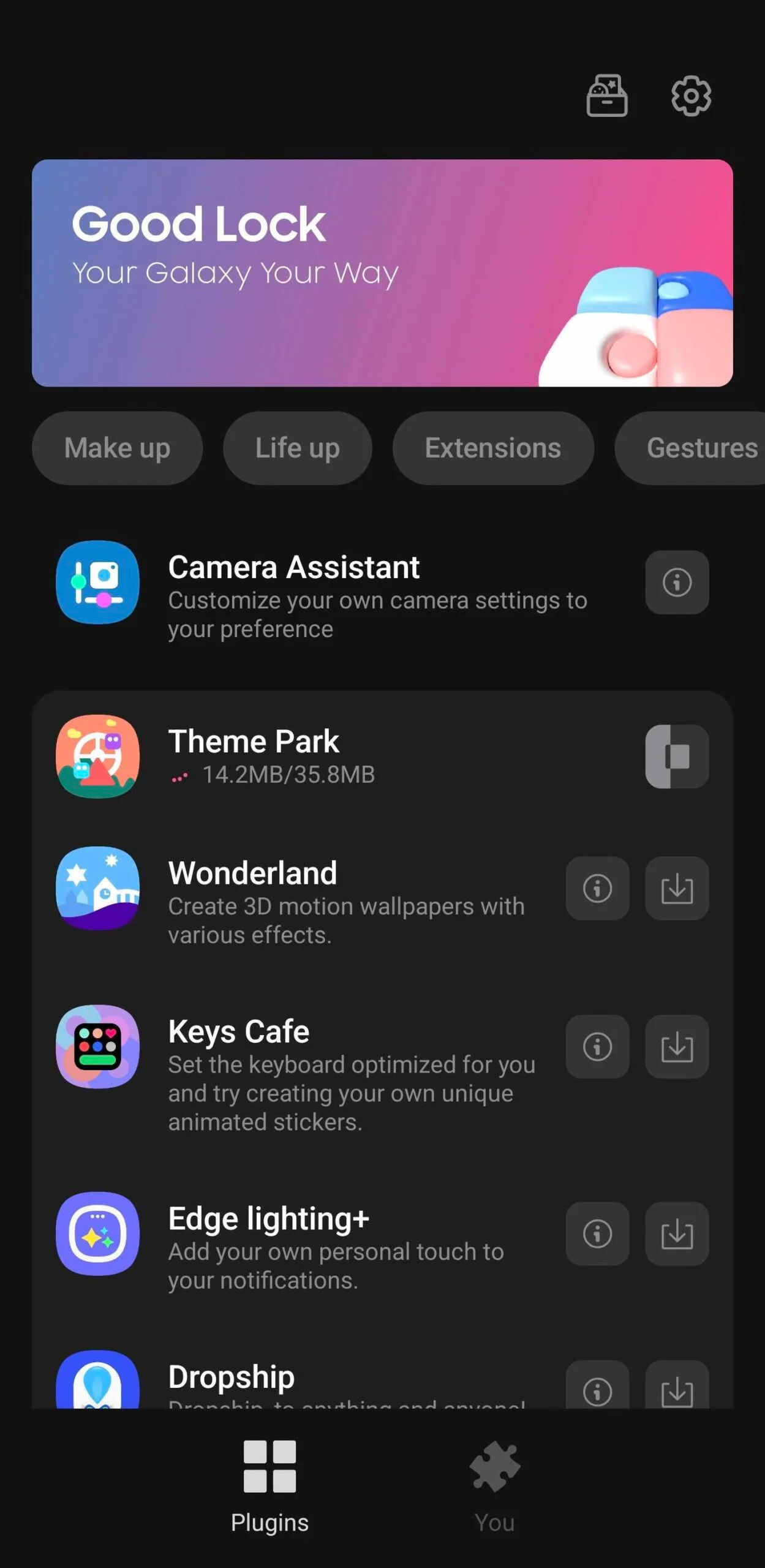Open Good Lock settings via the gear icon

[x=690, y=96]
